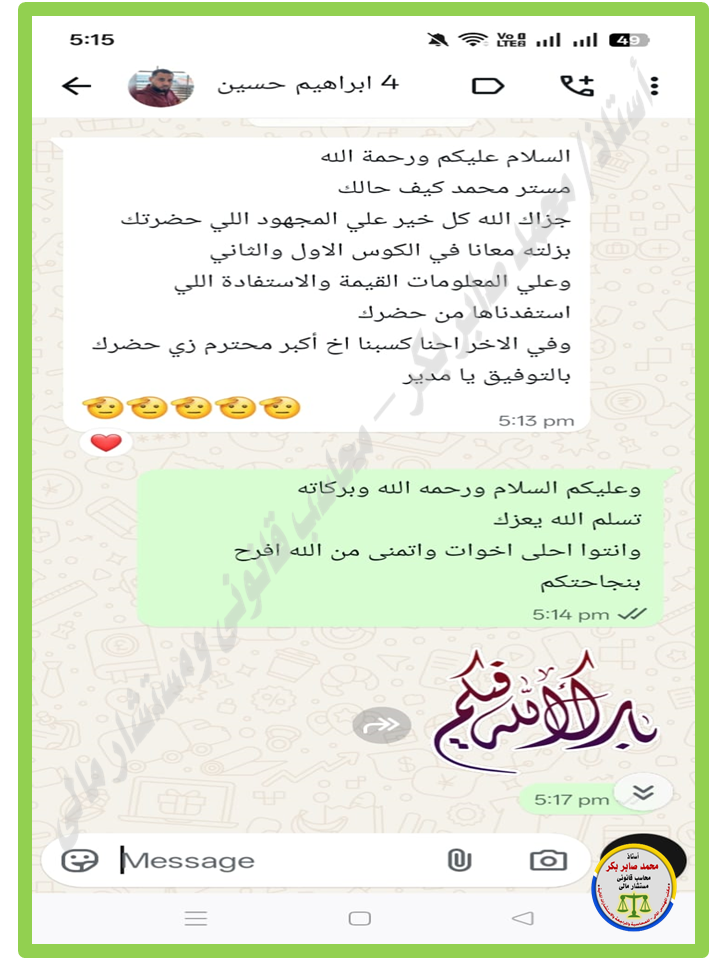This screenshot has width=720, height=960.
Task: Open ابراهيم حسين's profile picture
Action: tap(160, 87)
